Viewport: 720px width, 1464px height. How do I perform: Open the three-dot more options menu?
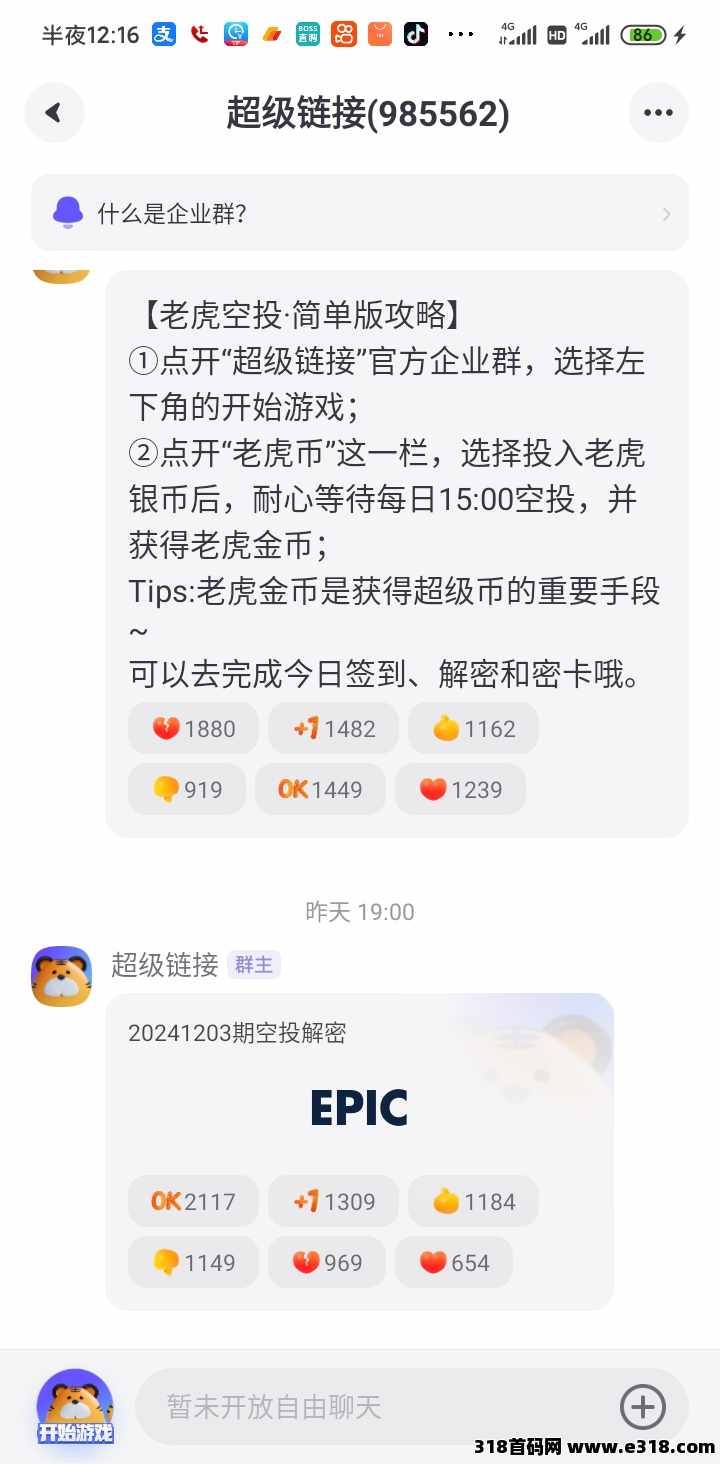point(658,113)
